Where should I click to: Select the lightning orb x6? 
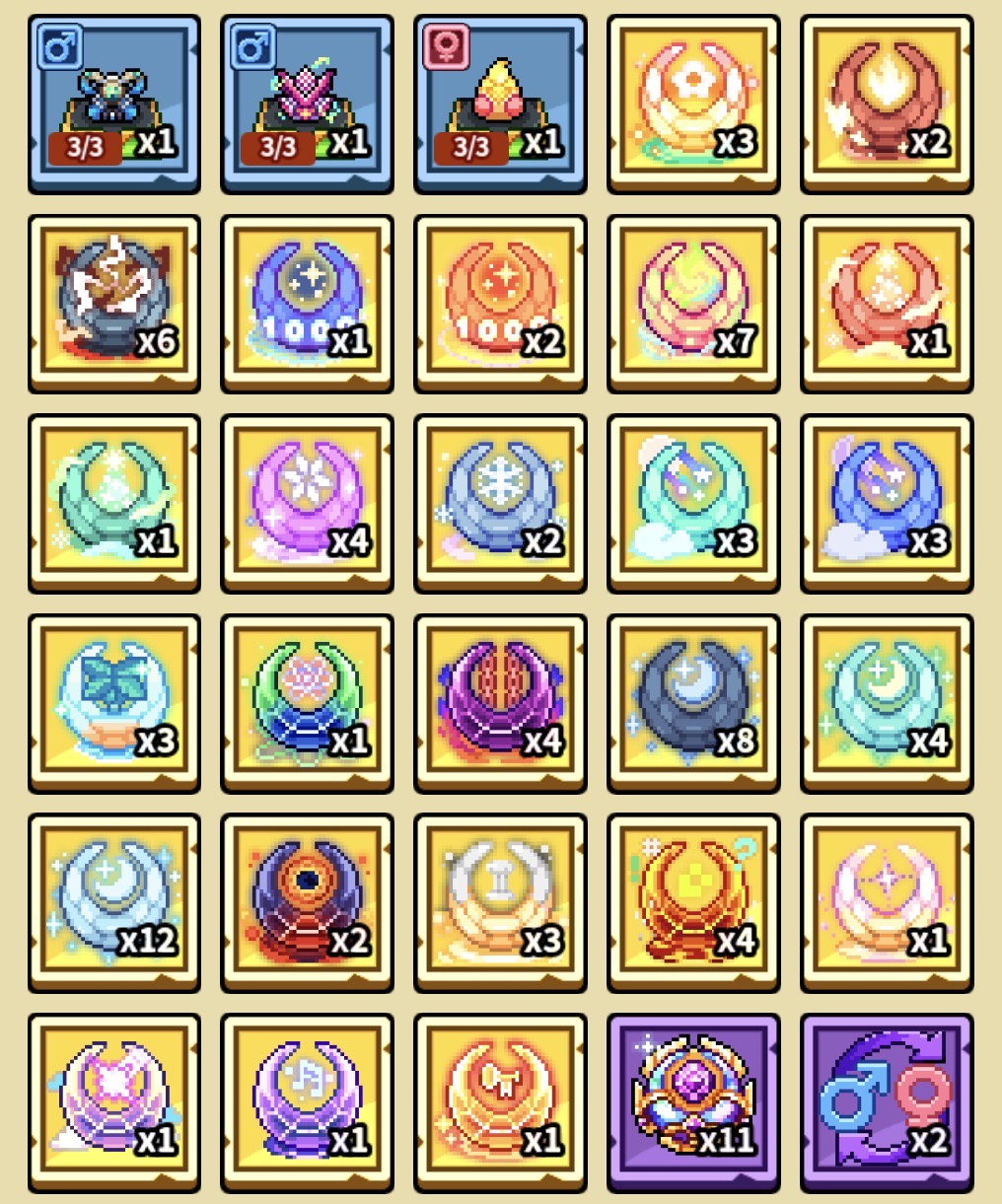[x=113, y=303]
